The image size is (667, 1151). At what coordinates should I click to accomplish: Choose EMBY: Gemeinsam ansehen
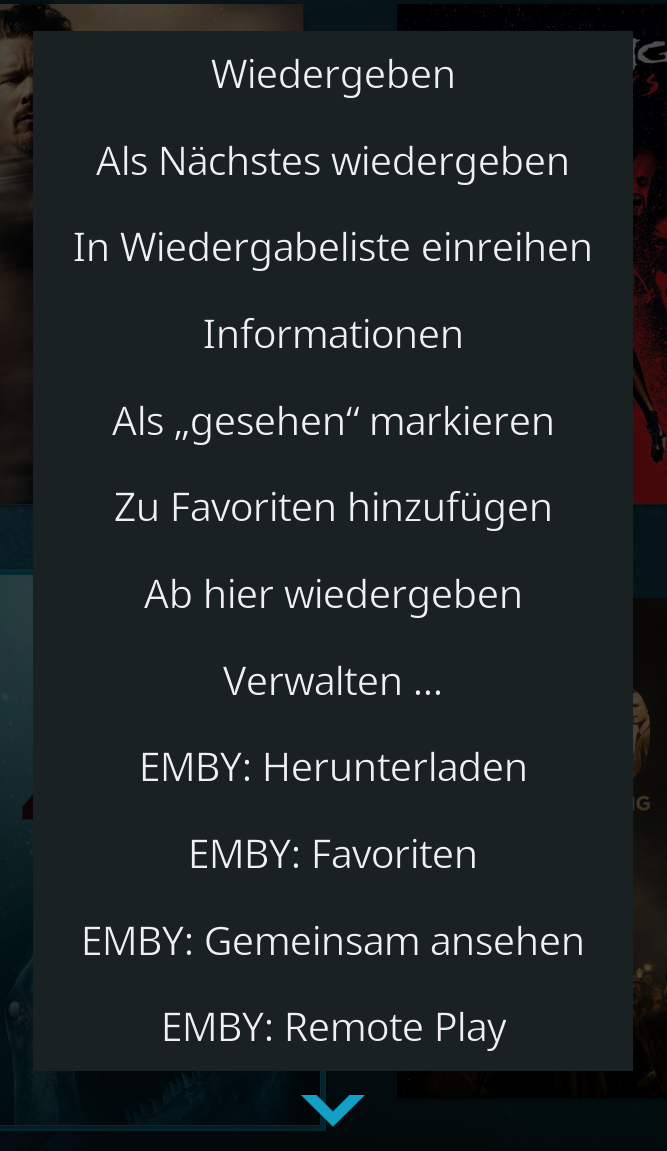tap(332, 940)
